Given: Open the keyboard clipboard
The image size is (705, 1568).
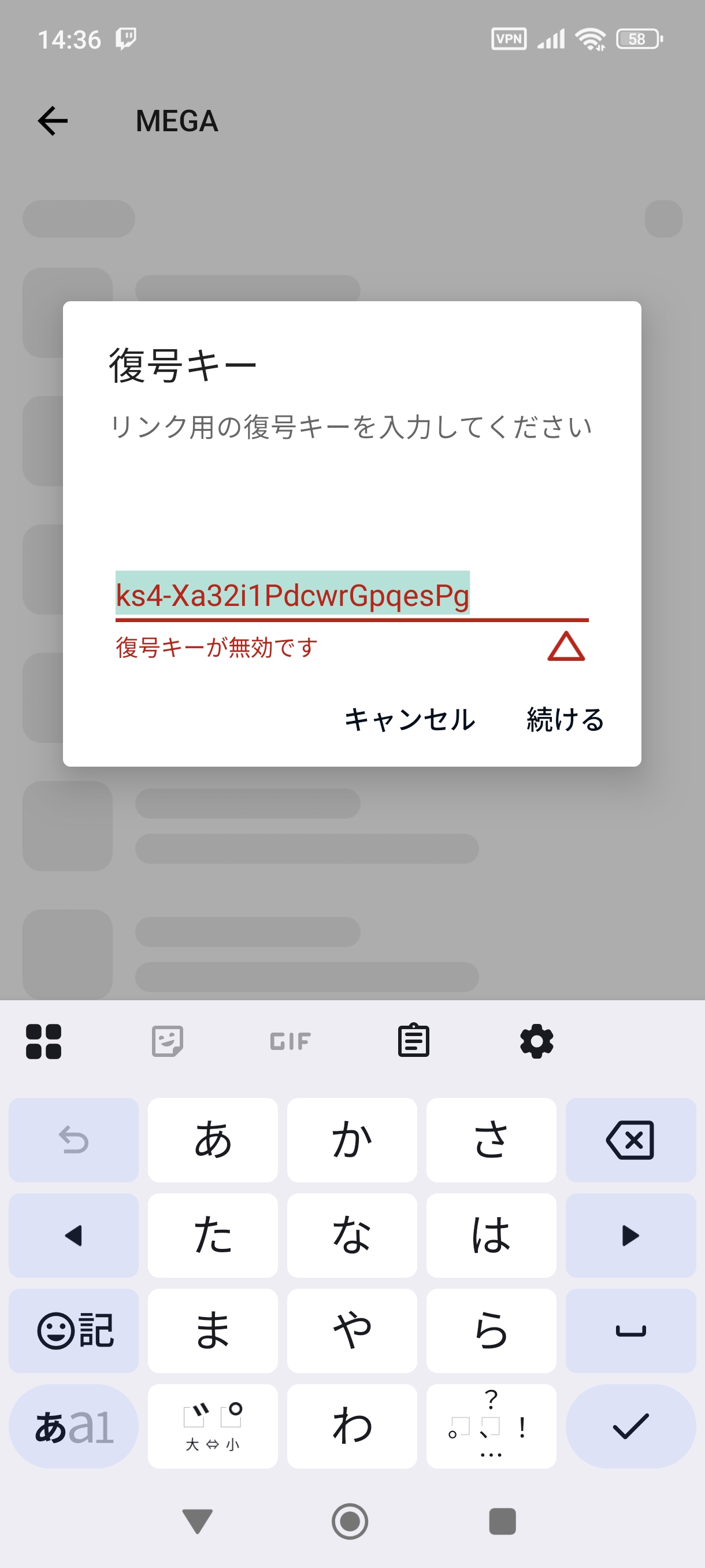Looking at the screenshot, I should point(414,1040).
